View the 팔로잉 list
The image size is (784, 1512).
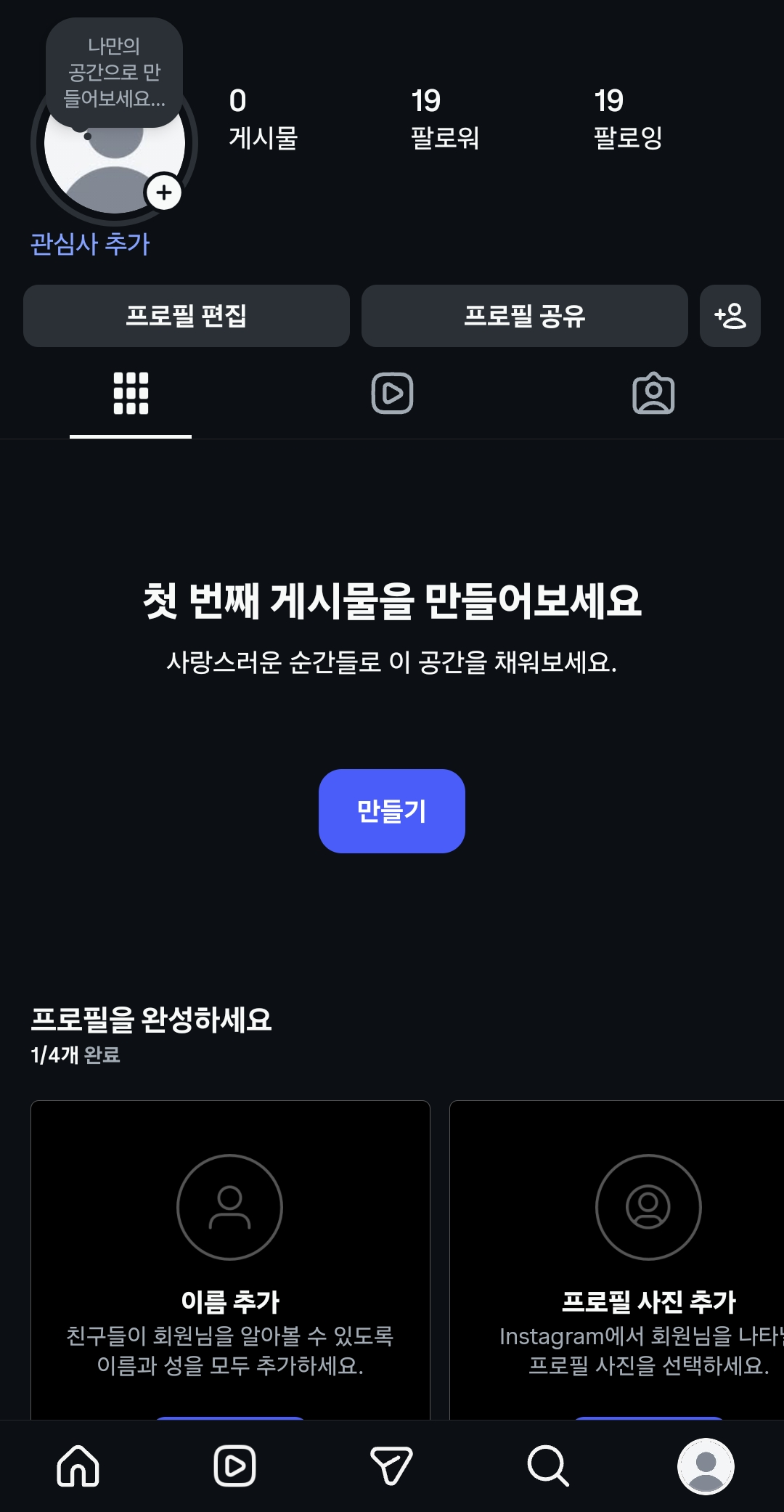(628, 118)
